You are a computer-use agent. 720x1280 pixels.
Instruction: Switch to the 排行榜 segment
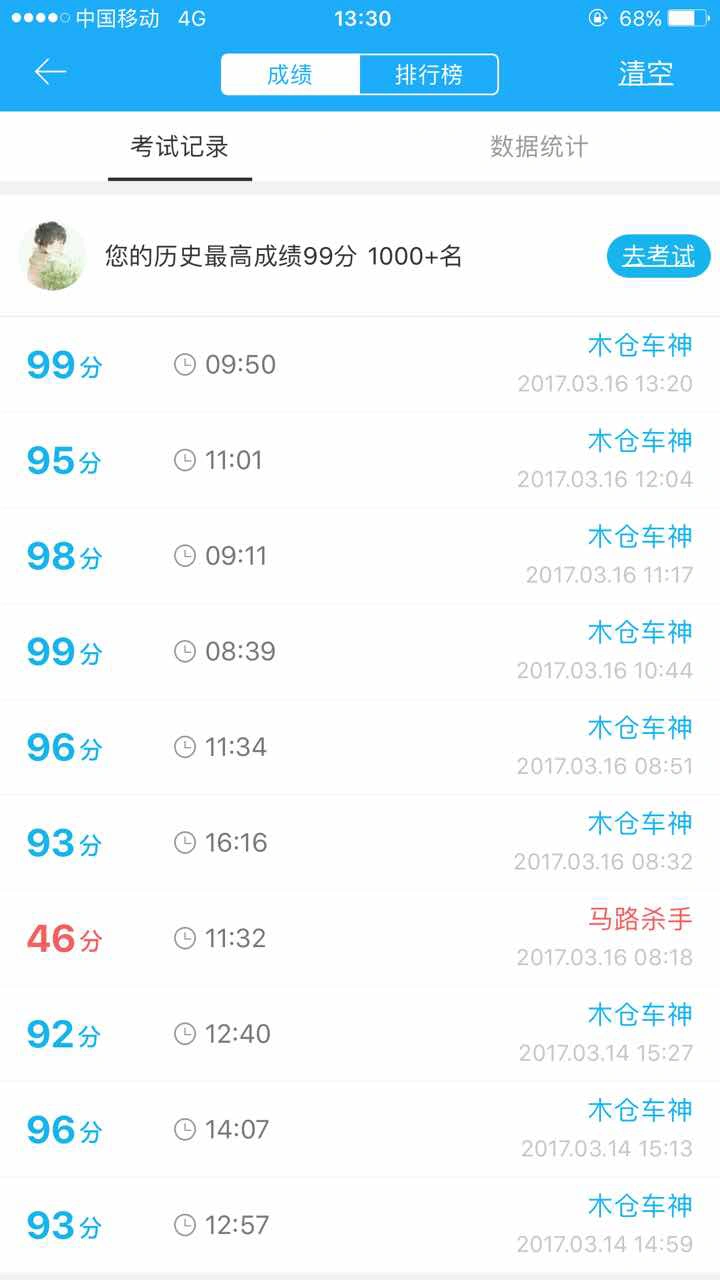coord(428,75)
